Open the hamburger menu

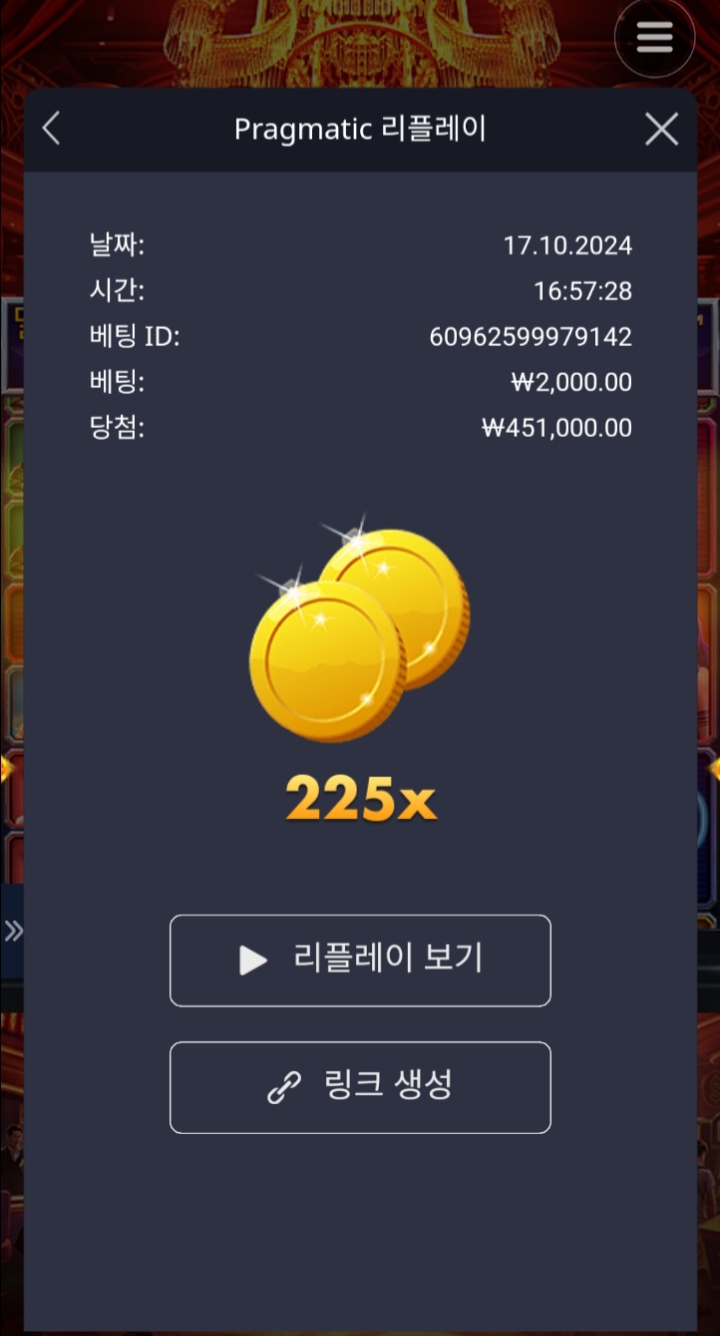pyautogui.click(x=655, y=38)
